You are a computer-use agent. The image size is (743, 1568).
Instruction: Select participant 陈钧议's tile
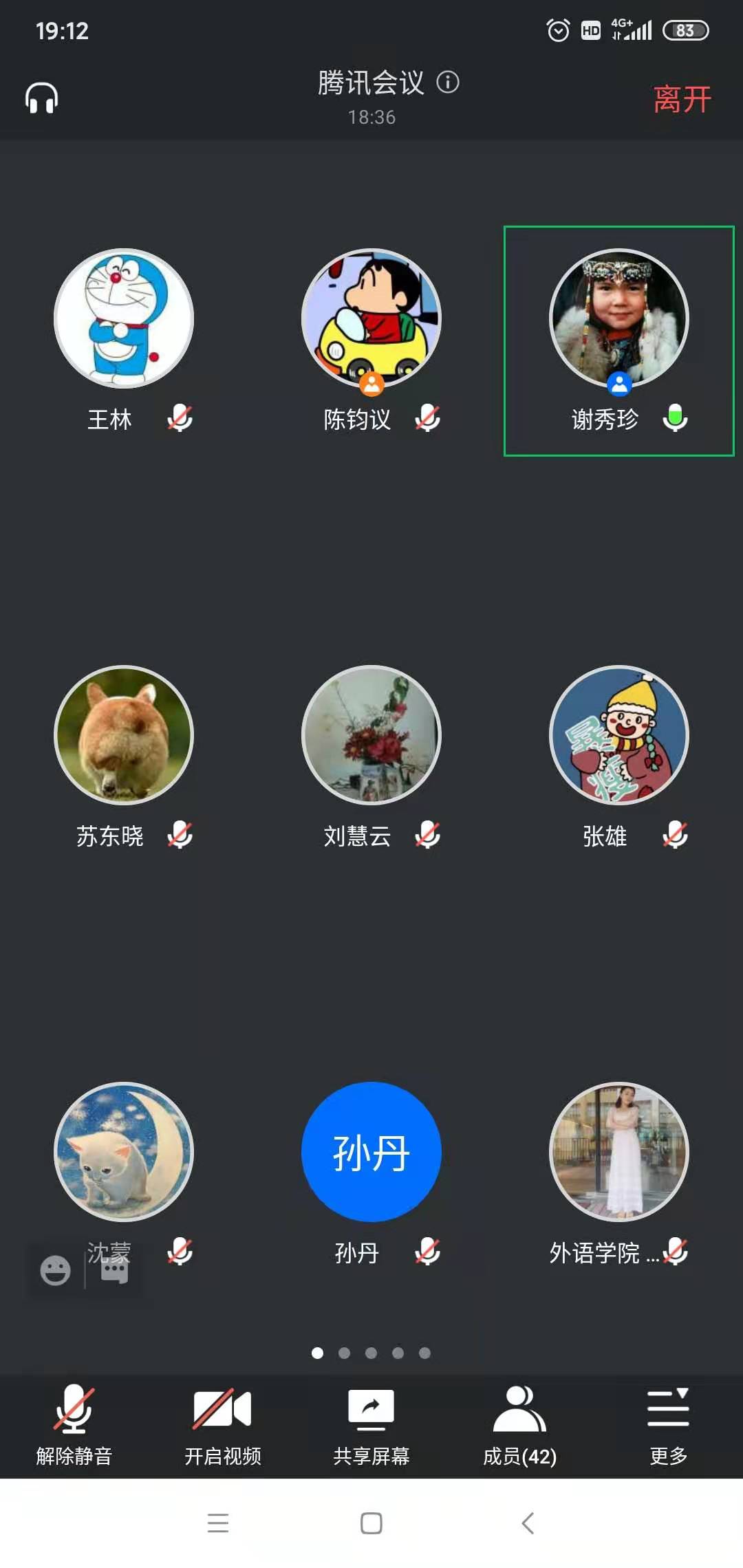pyautogui.click(x=371, y=318)
